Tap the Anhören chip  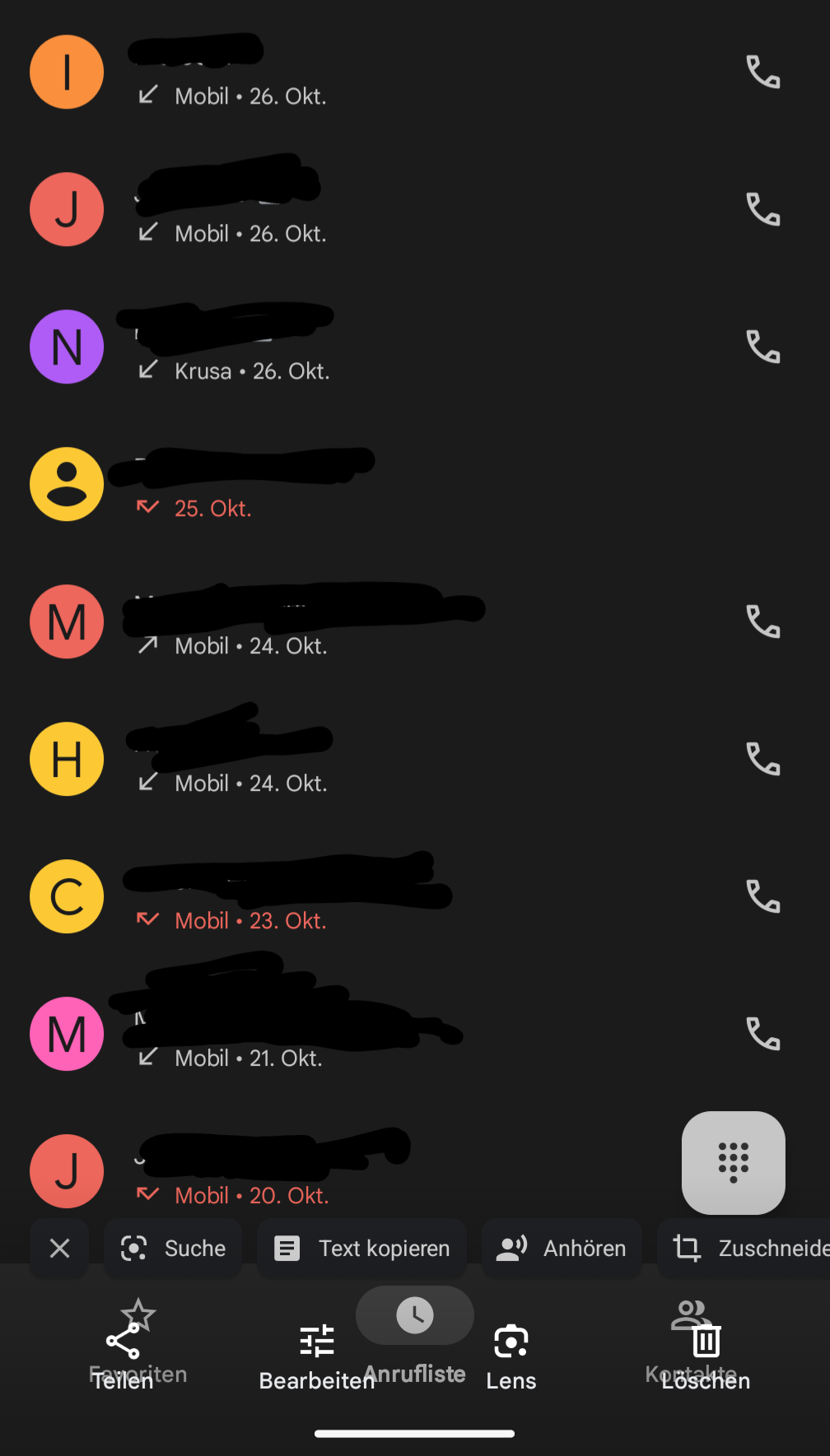click(562, 1249)
